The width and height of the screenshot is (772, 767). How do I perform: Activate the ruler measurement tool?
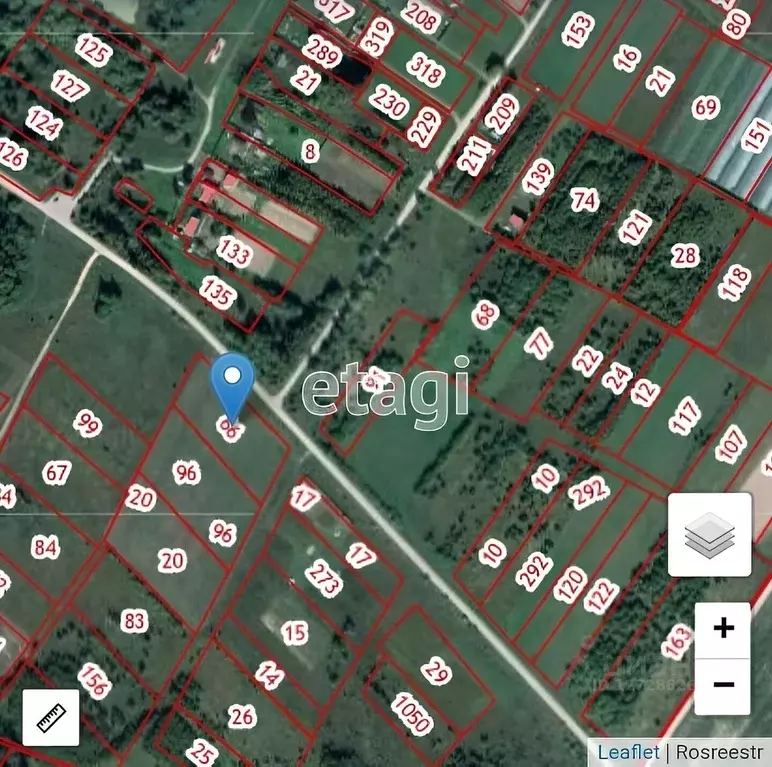point(50,716)
